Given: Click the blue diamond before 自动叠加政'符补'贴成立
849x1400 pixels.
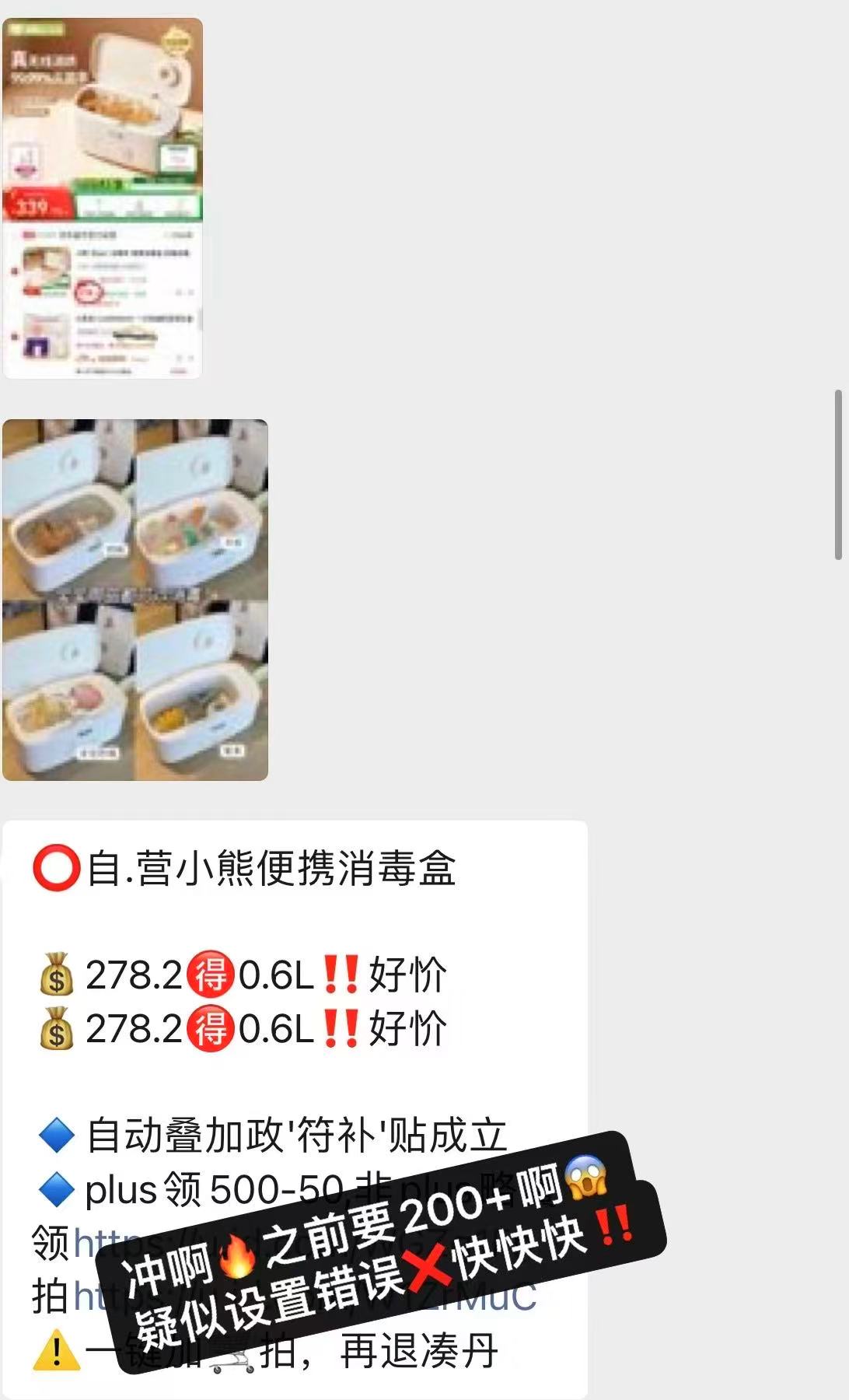Looking at the screenshot, I should [x=57, y=1135].
